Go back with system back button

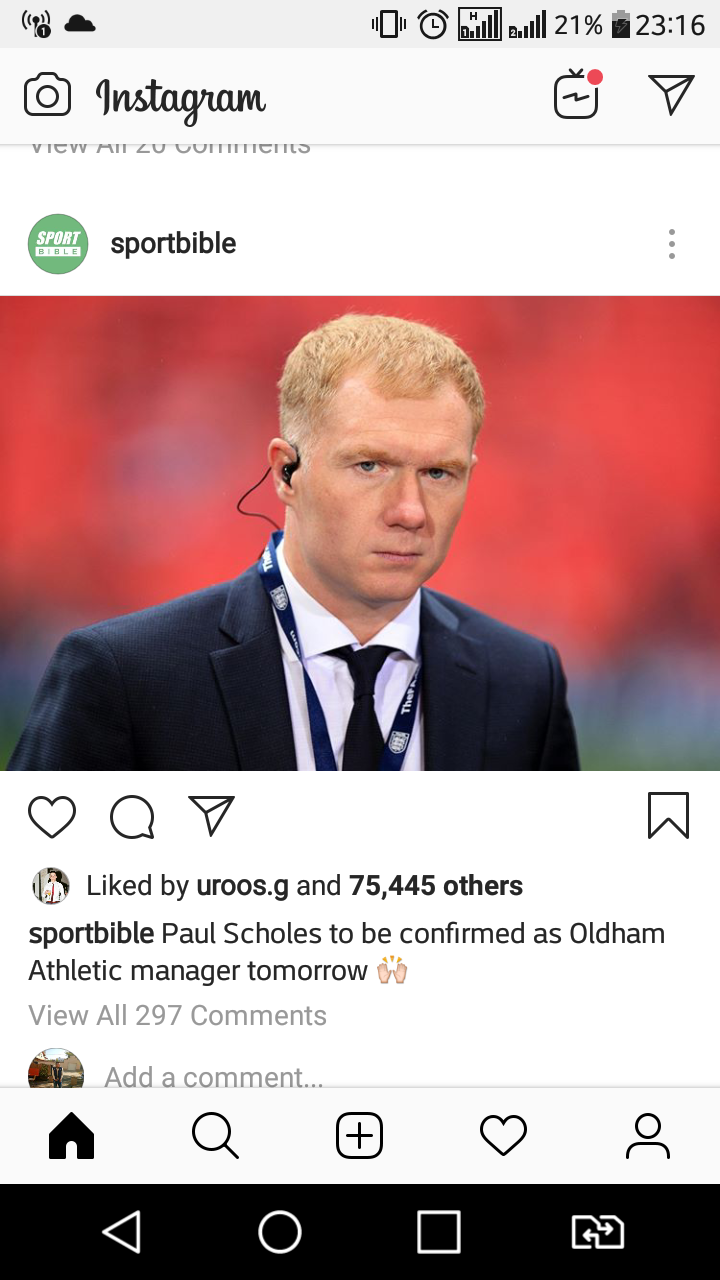pos(122,1232)
